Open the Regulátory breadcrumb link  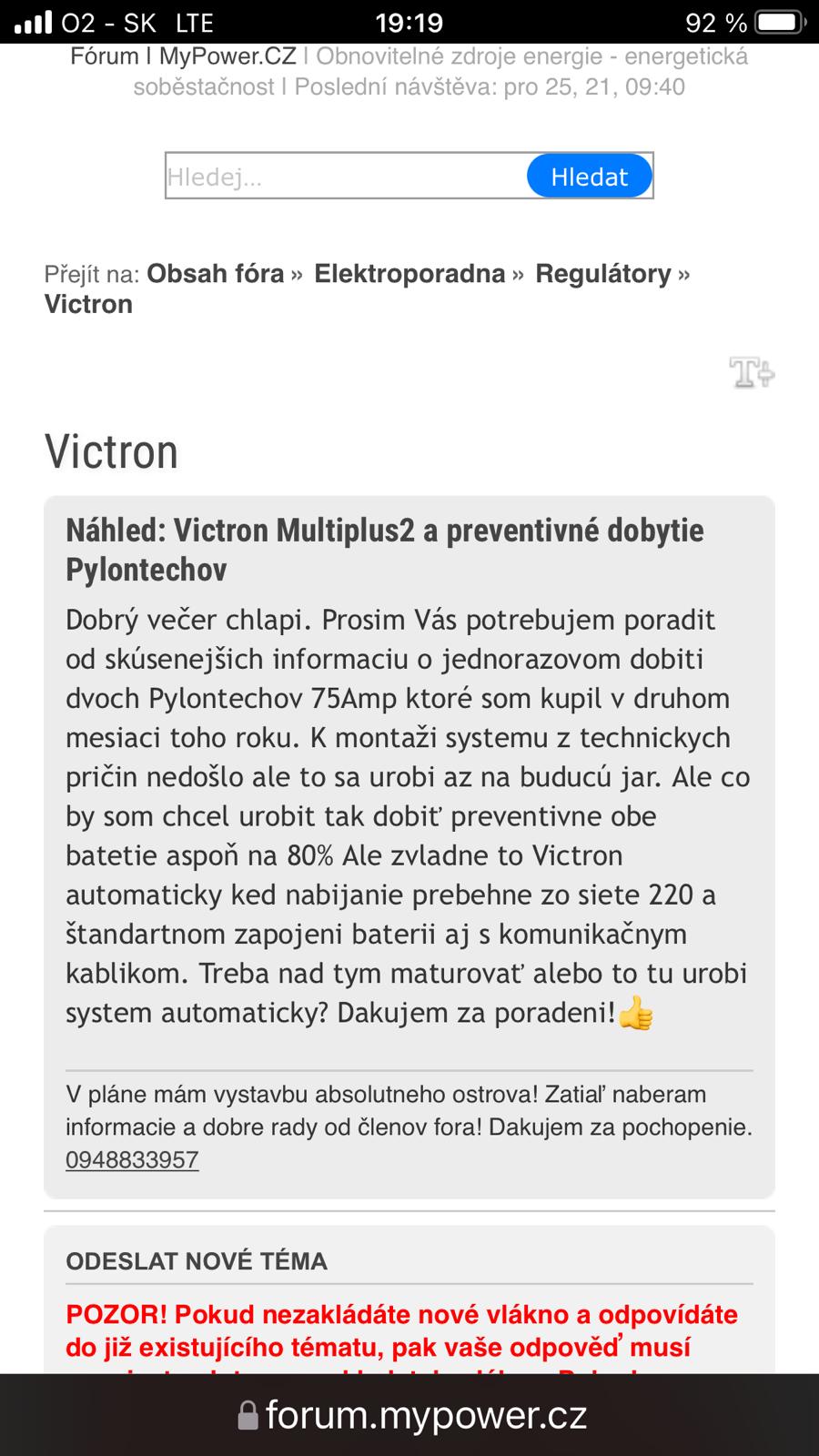tap(602, 274)
